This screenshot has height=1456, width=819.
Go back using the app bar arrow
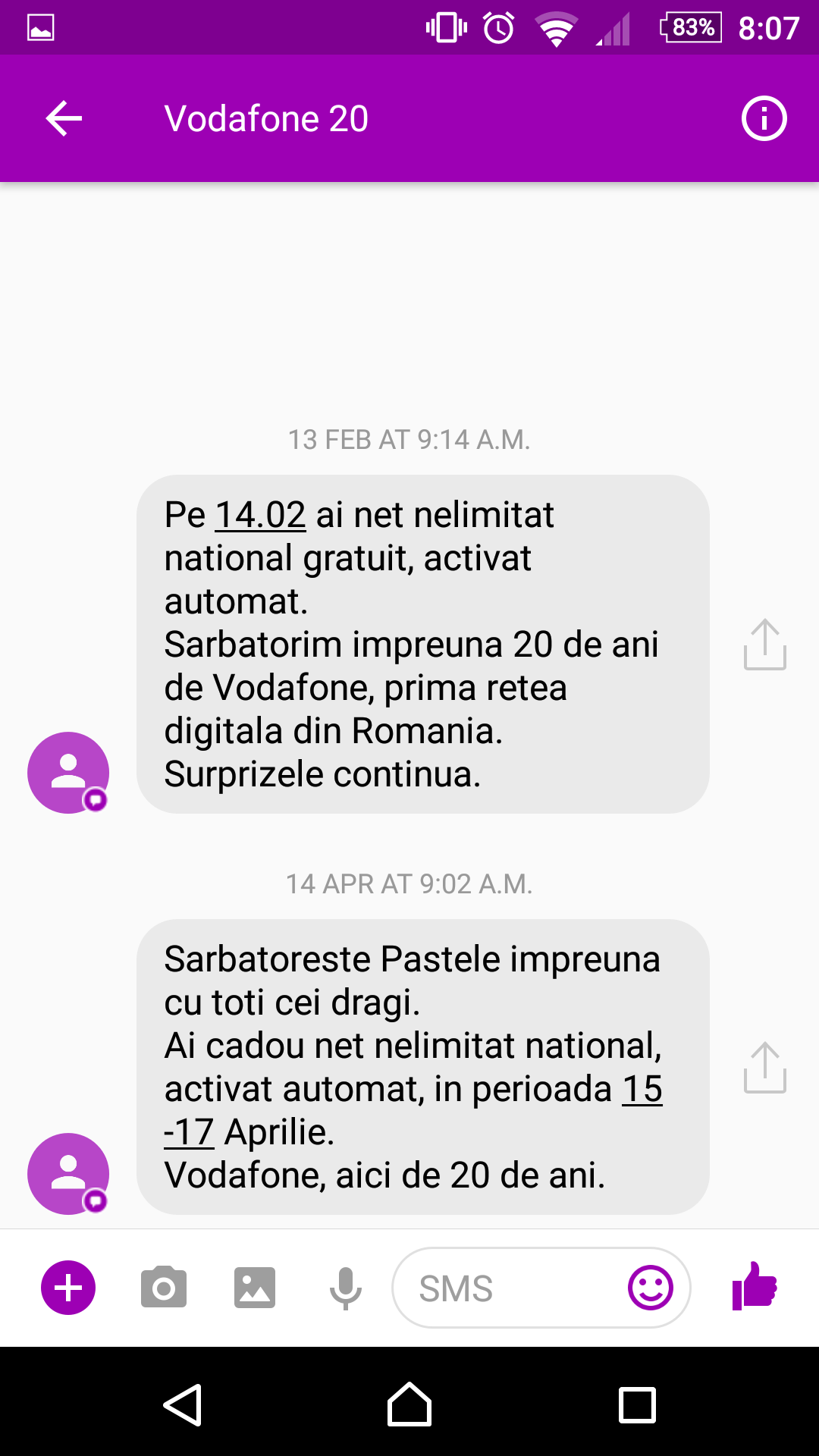(x=64, y=119)
